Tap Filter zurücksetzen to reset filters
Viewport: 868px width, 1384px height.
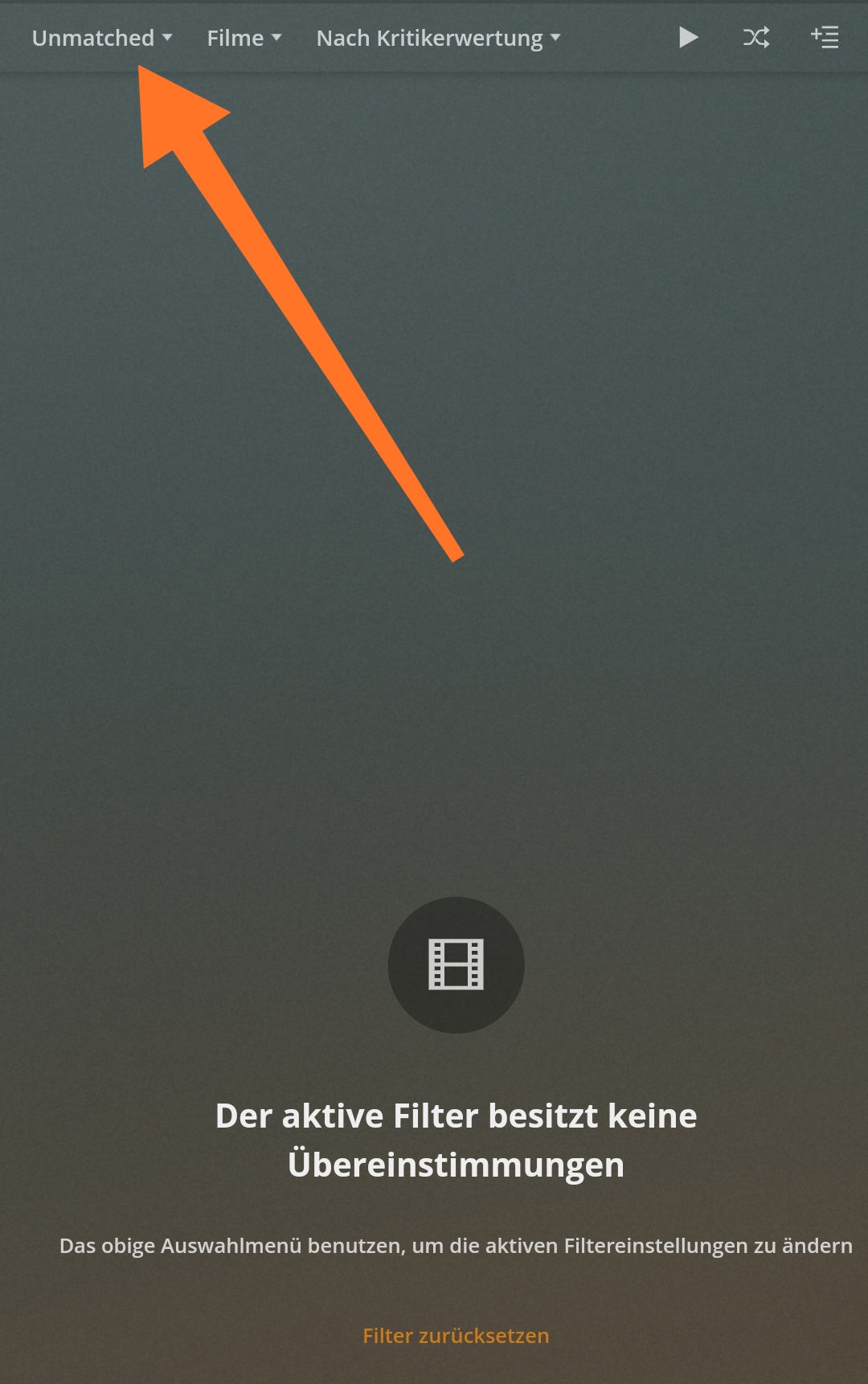pos(456,1335)
